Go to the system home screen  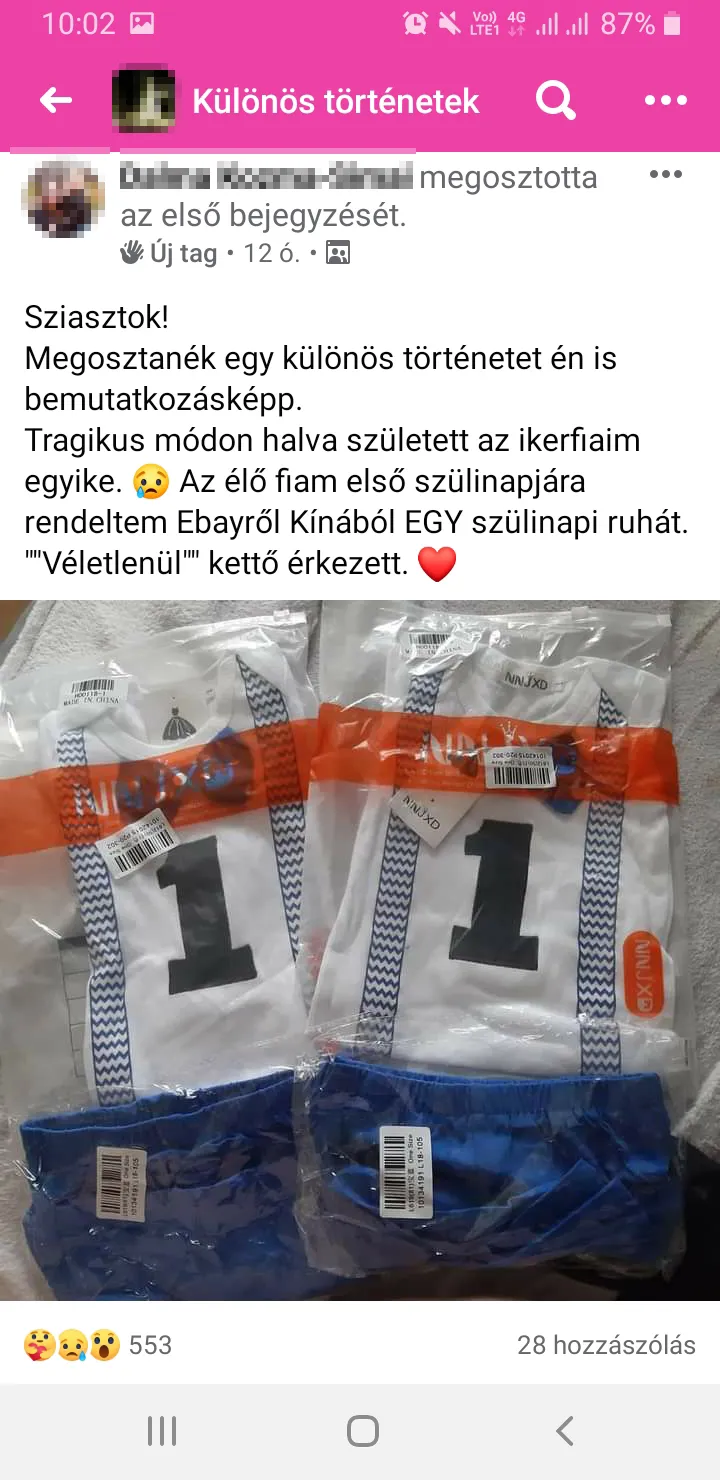362,1431
